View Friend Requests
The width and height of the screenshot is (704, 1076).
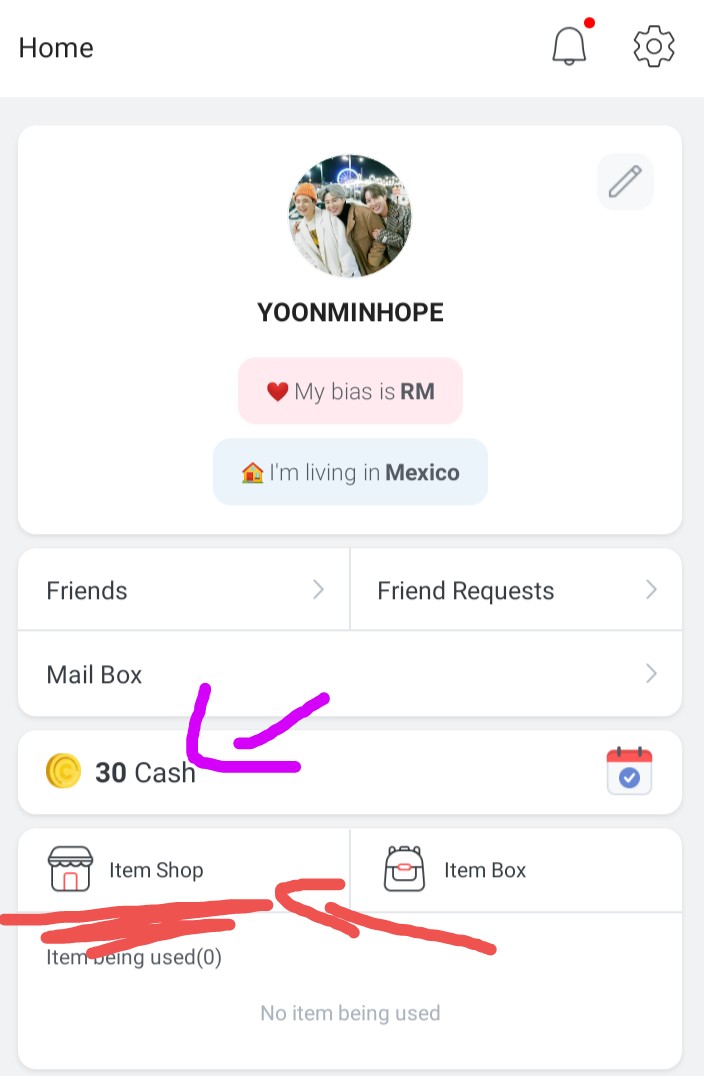[x=516, y=590]
